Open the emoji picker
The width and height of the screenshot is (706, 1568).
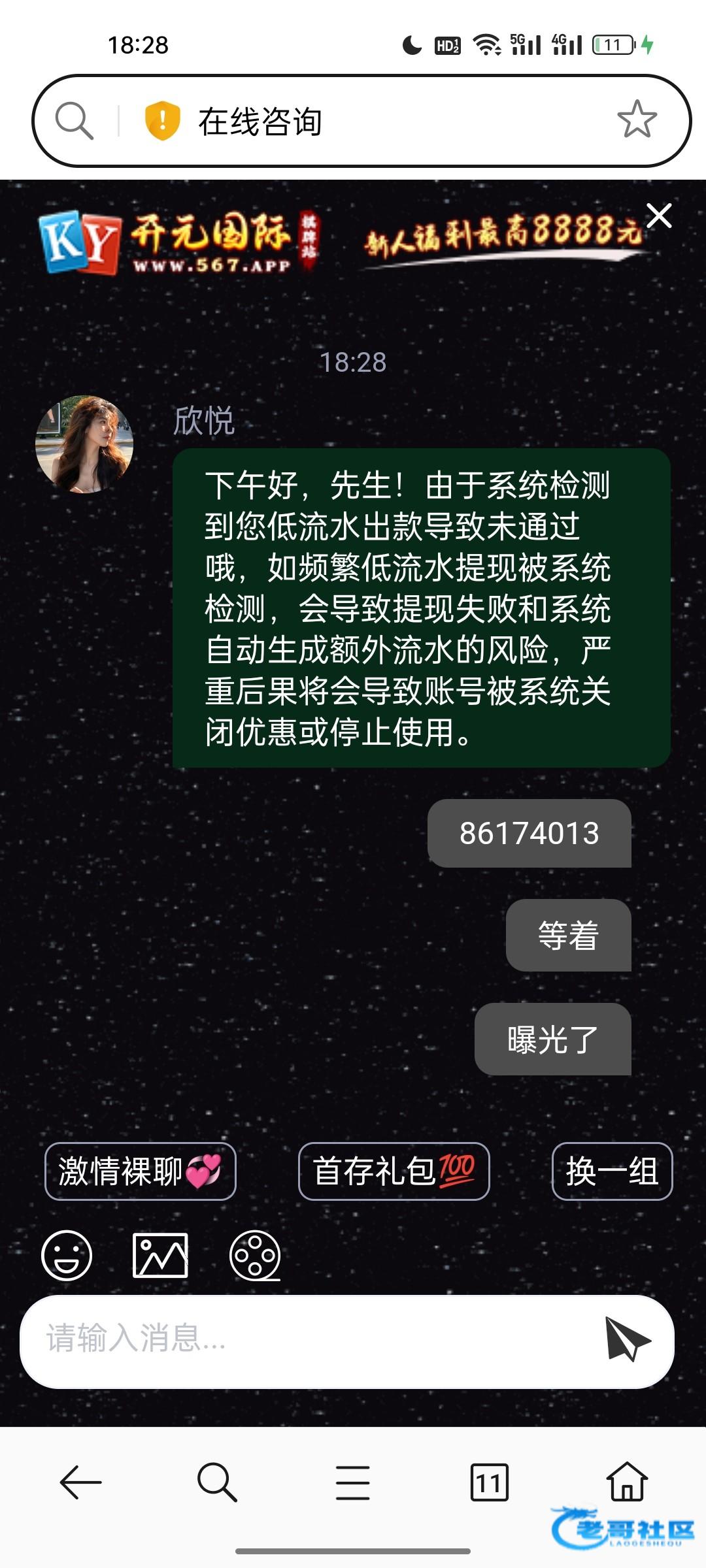coord(67,1255)
